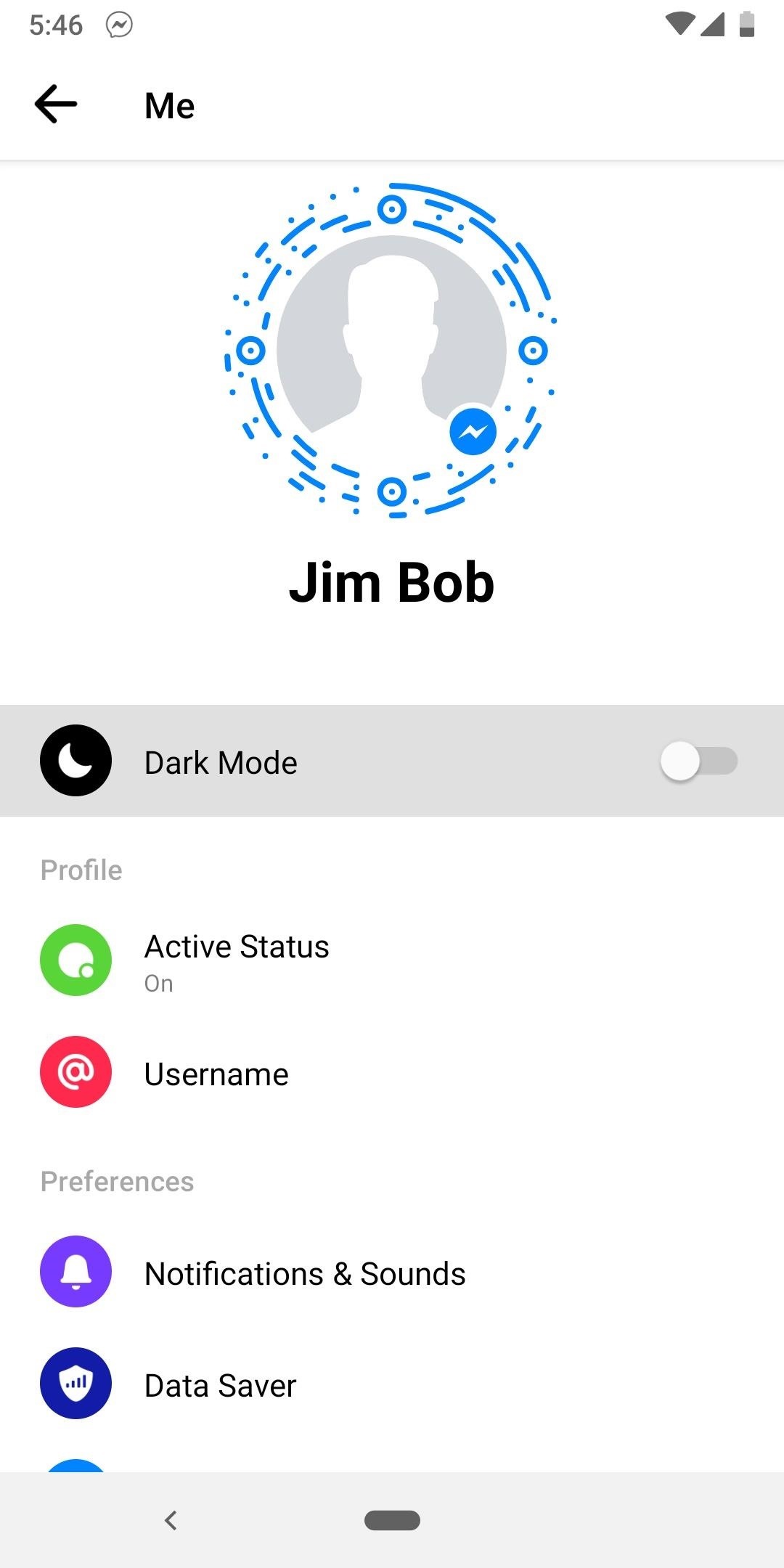Screen dimensions: 784x1568
Task: Open Notifications & Sounds preferences
Action: [x=305, y=1273]
